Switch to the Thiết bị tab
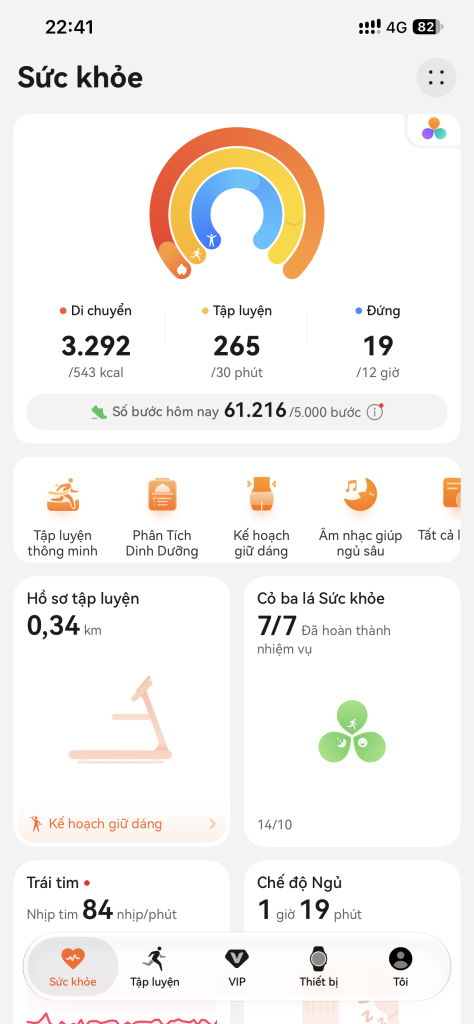Image resolution: width=474 pixels, height=1024 pixels. coord(318,967)
